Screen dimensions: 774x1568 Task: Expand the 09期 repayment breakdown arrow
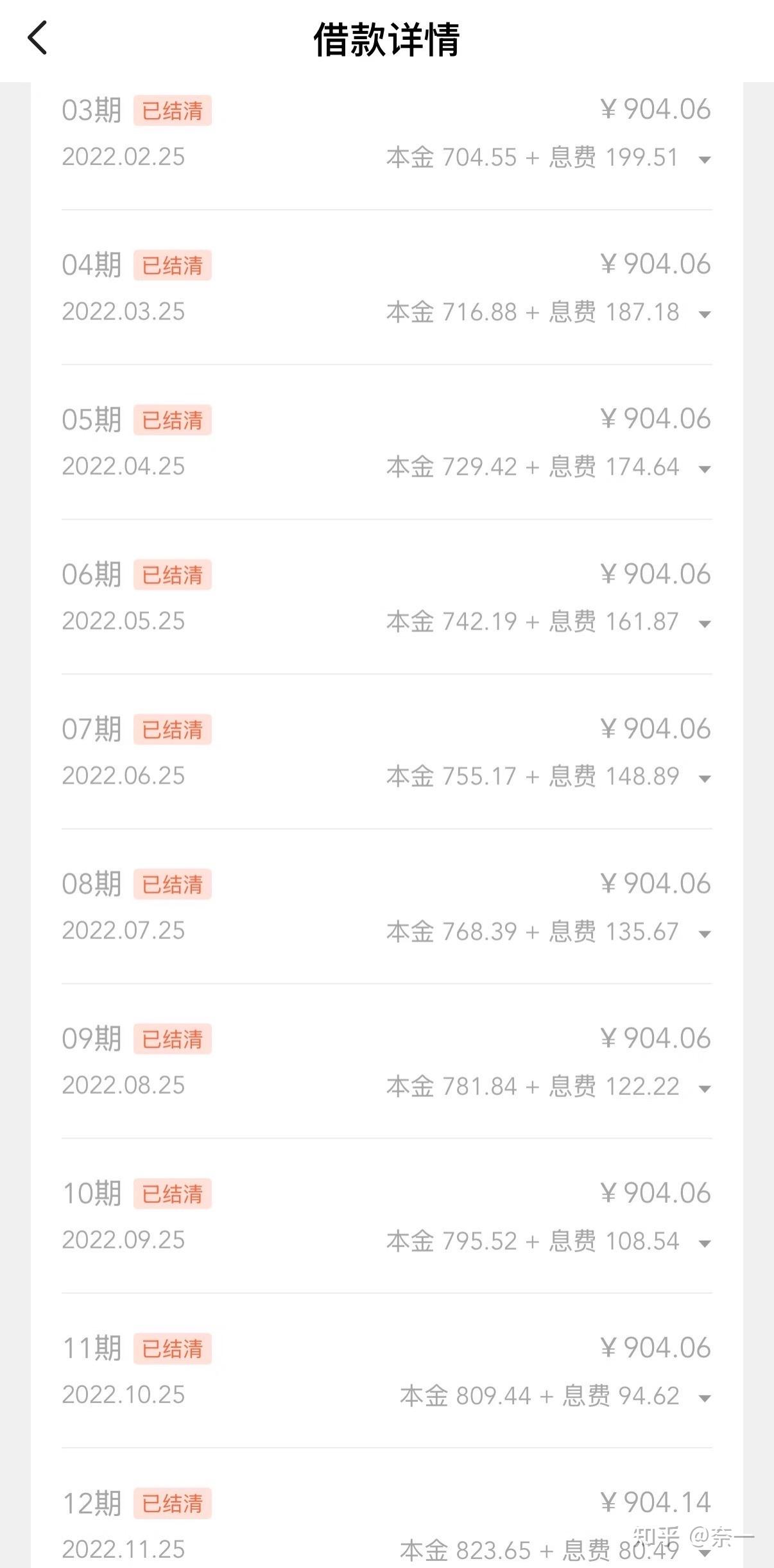pyautogui.click(x=704, y=1089)
